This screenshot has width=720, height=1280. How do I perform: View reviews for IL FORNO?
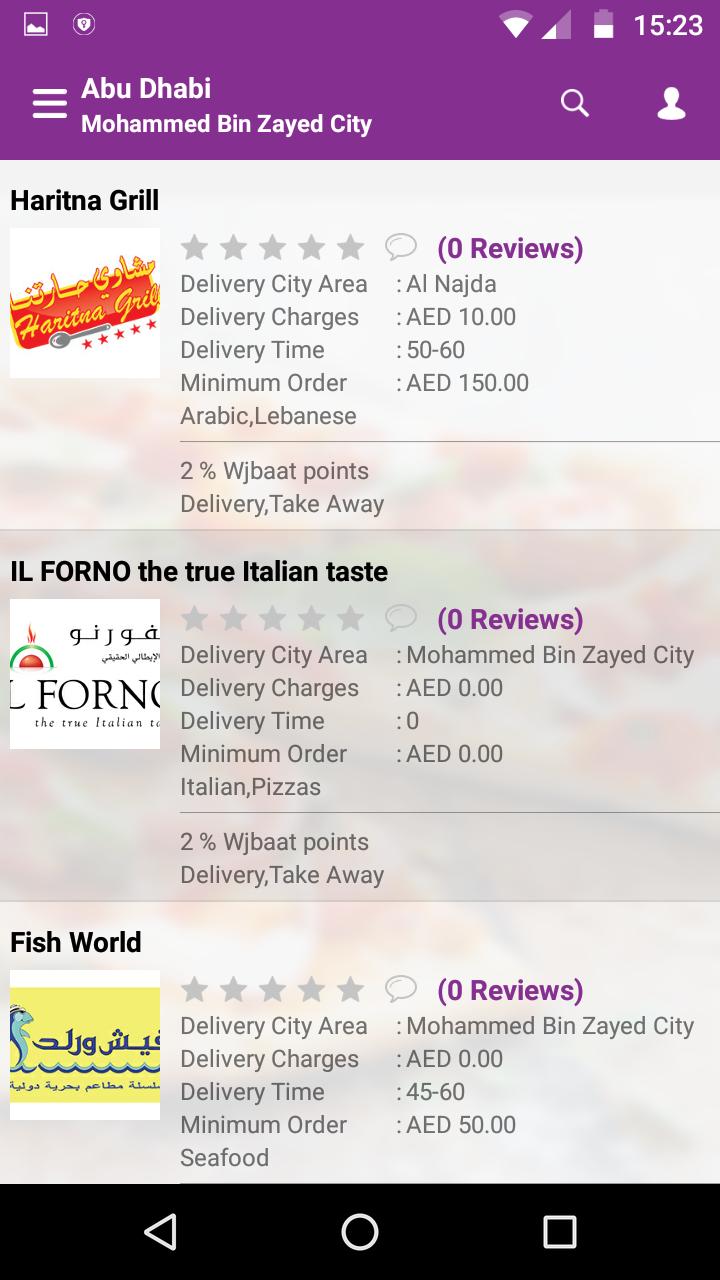tap(509, 619)
